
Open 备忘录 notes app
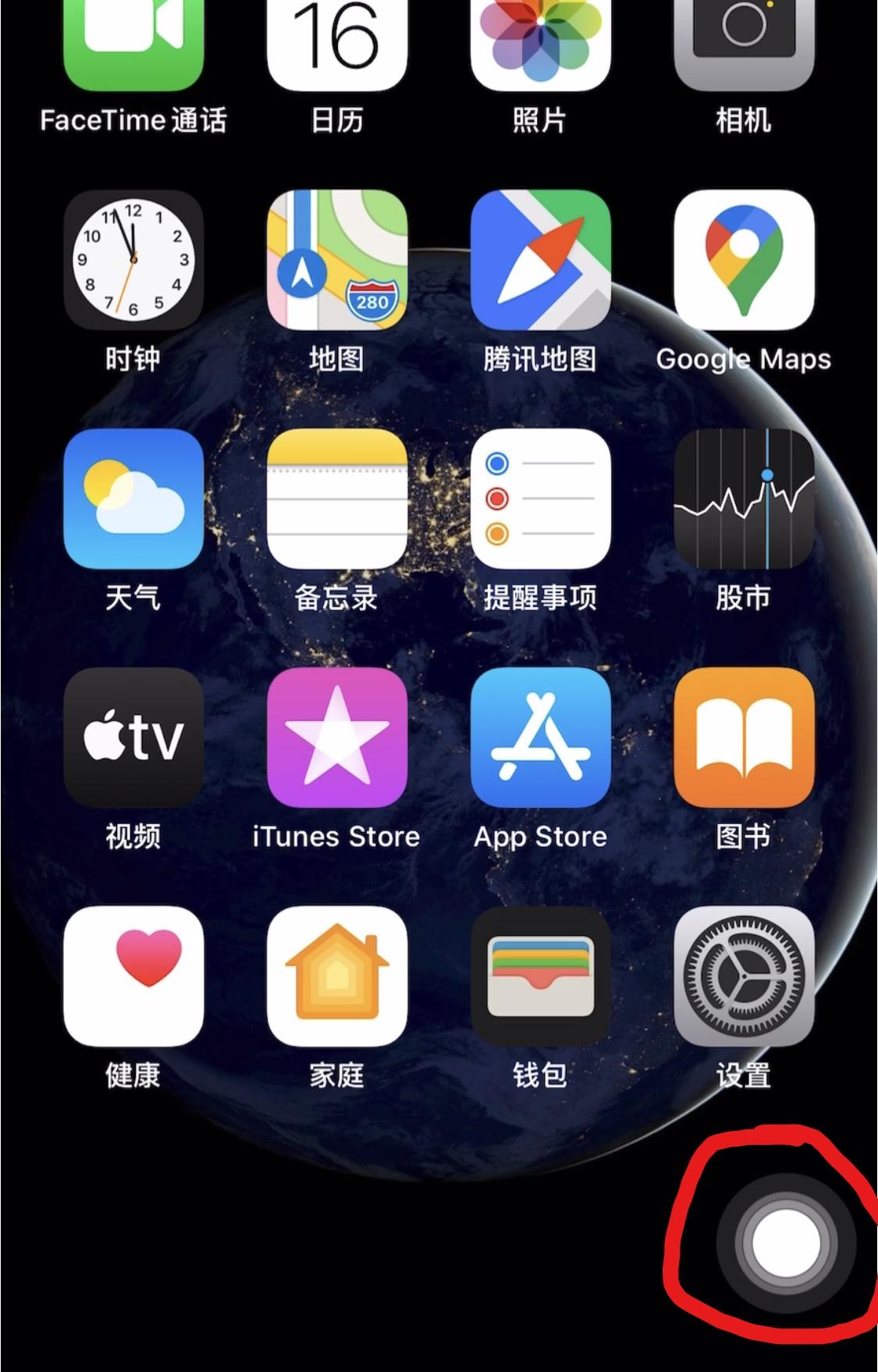point(336,499)
